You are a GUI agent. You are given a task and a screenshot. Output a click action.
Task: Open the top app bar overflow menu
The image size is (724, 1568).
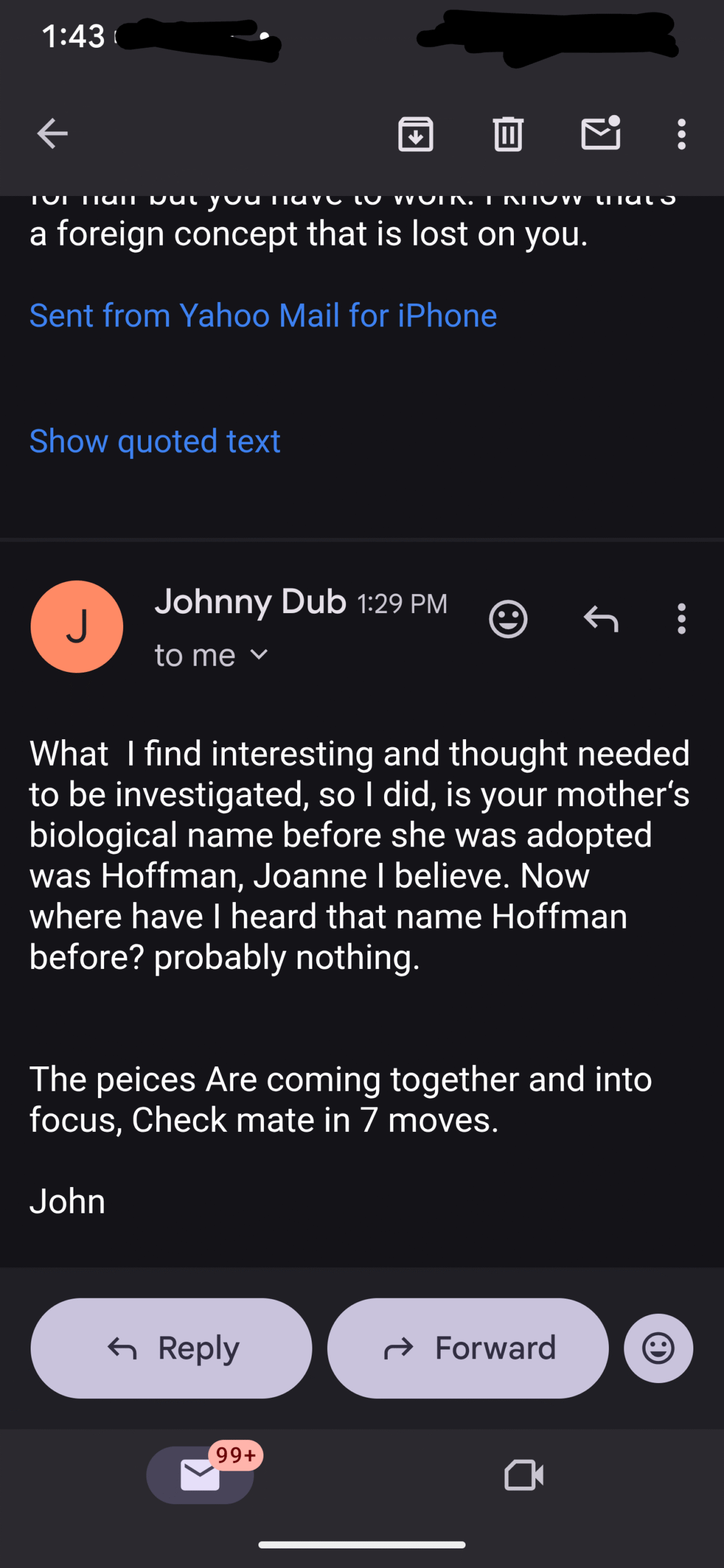[x=681, y=134]
